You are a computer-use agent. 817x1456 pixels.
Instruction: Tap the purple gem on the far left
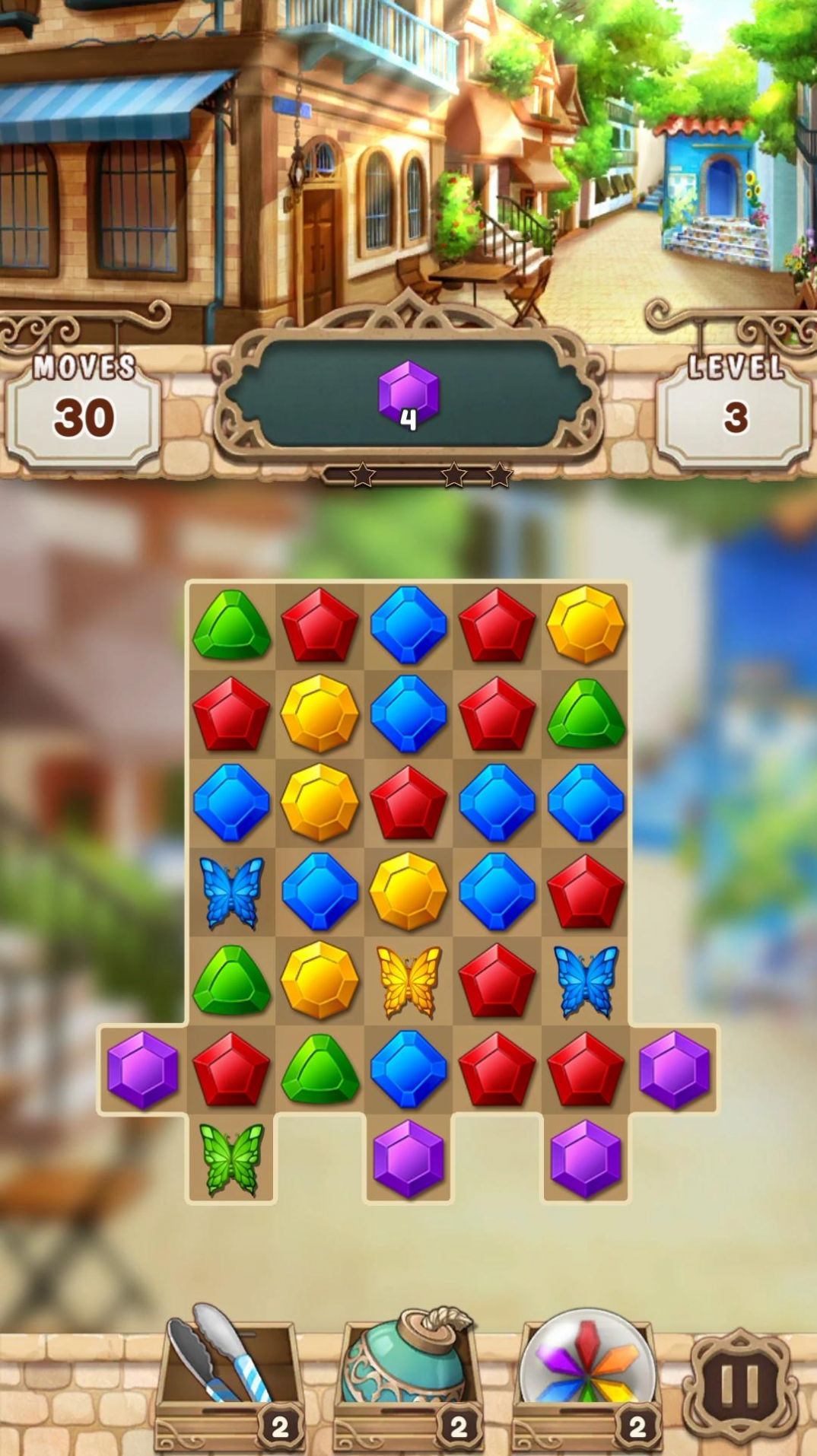(x=142, y=1070)
